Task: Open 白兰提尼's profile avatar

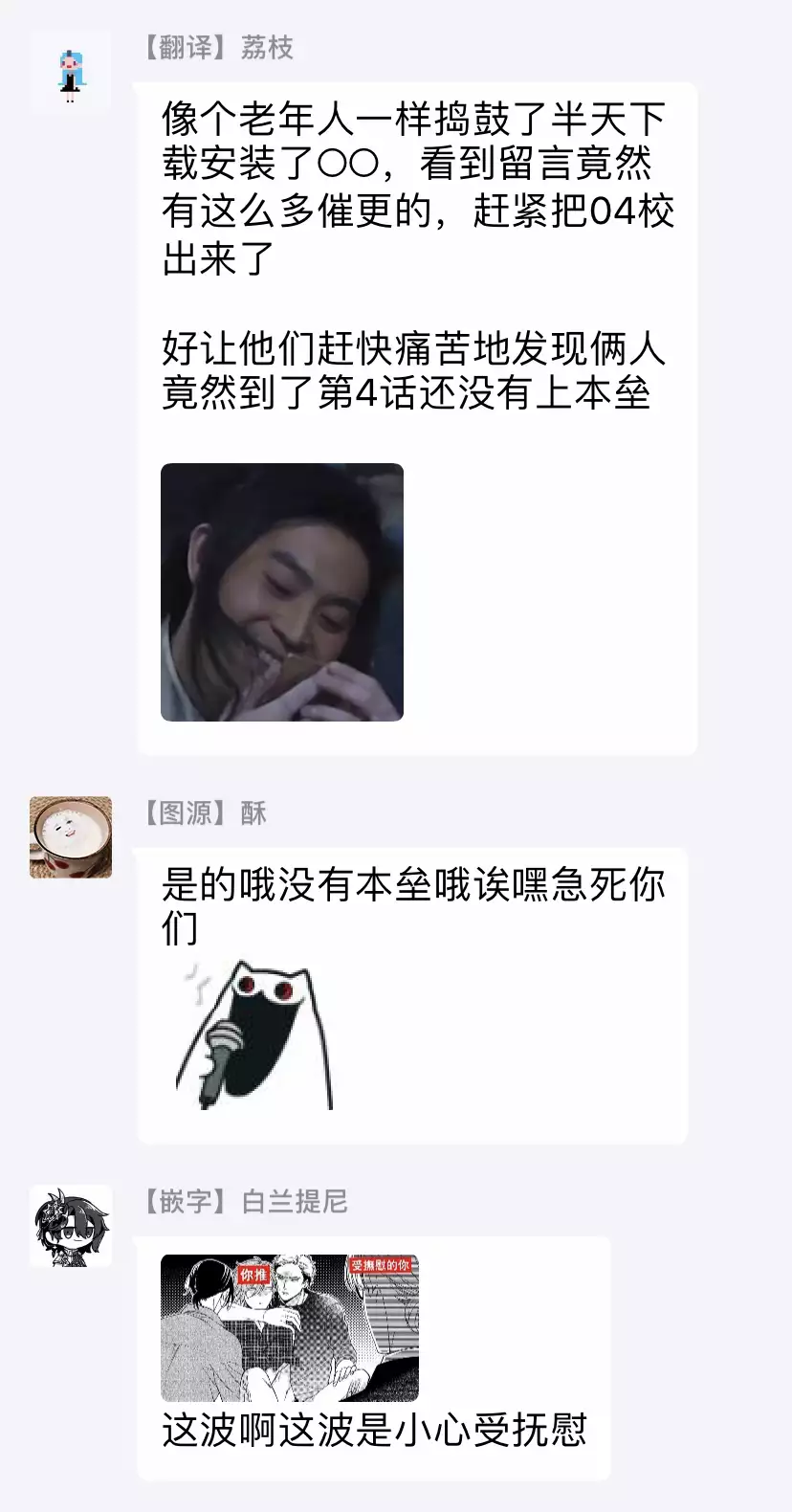Action: pos(71,1226)
